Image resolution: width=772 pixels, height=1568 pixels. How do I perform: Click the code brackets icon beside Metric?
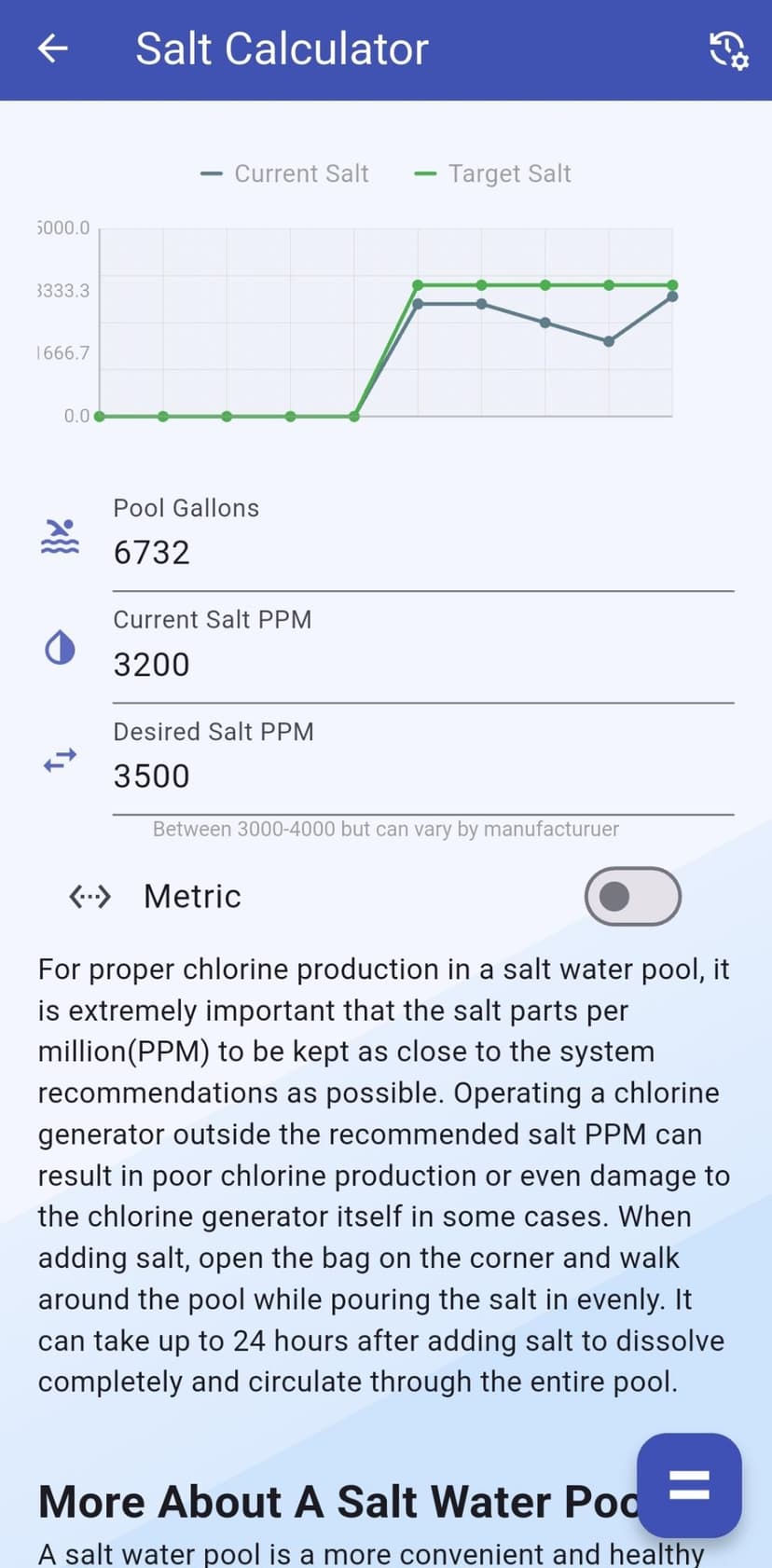tap(90, 896)
